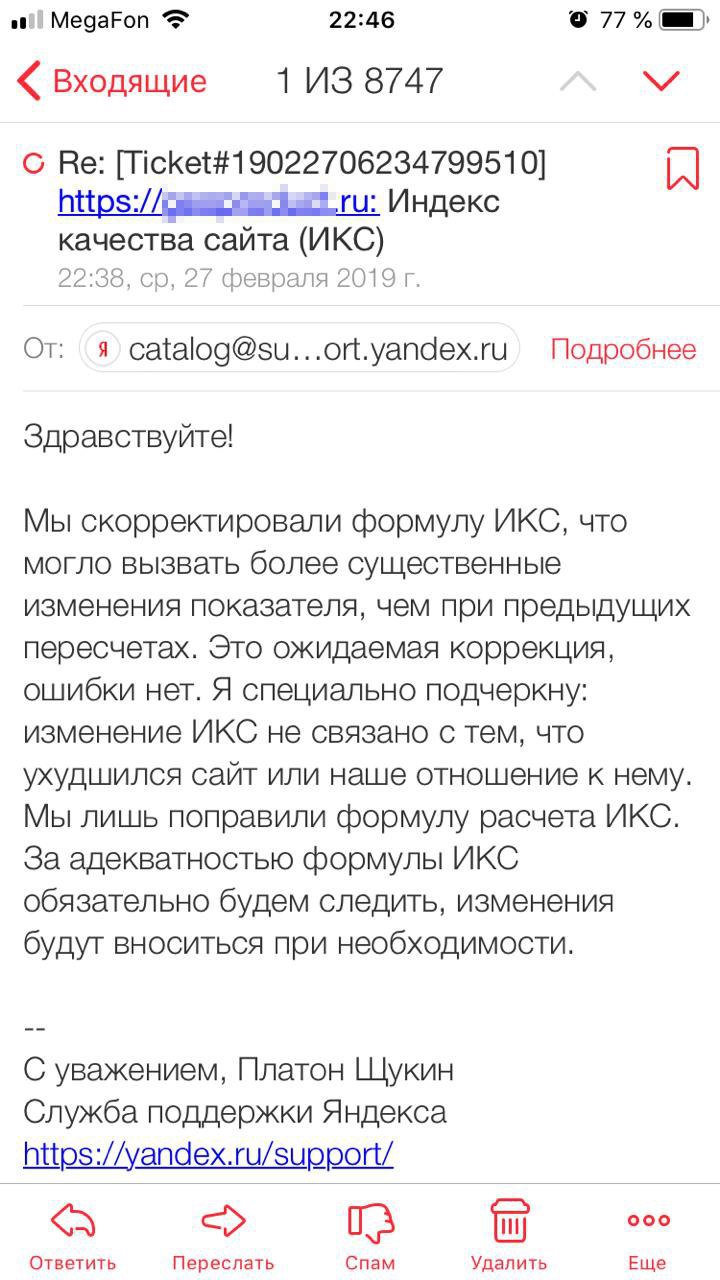Show details via Подробнее

623,349
